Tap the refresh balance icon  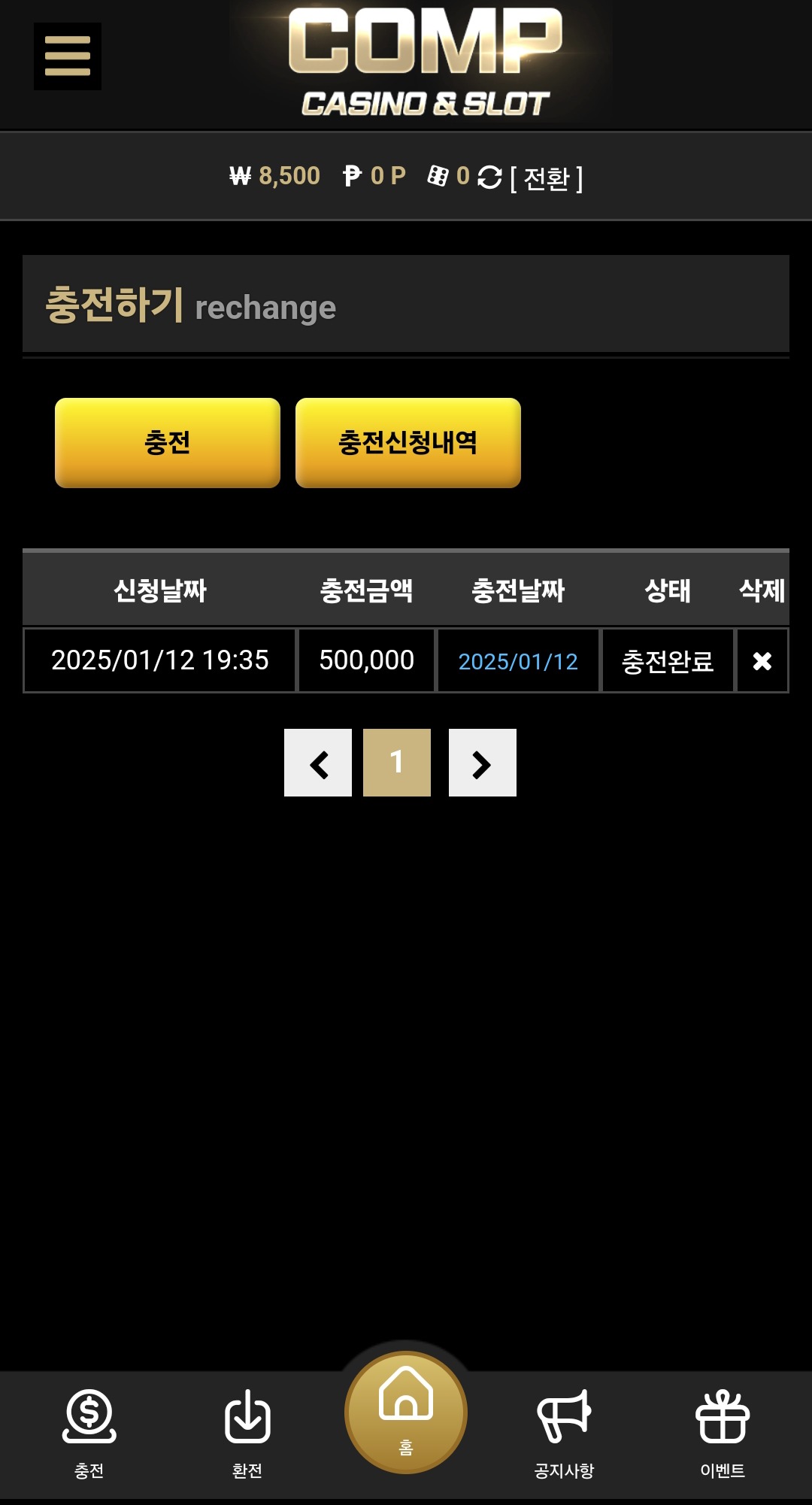pyautogui.click(x=489, y=178)
